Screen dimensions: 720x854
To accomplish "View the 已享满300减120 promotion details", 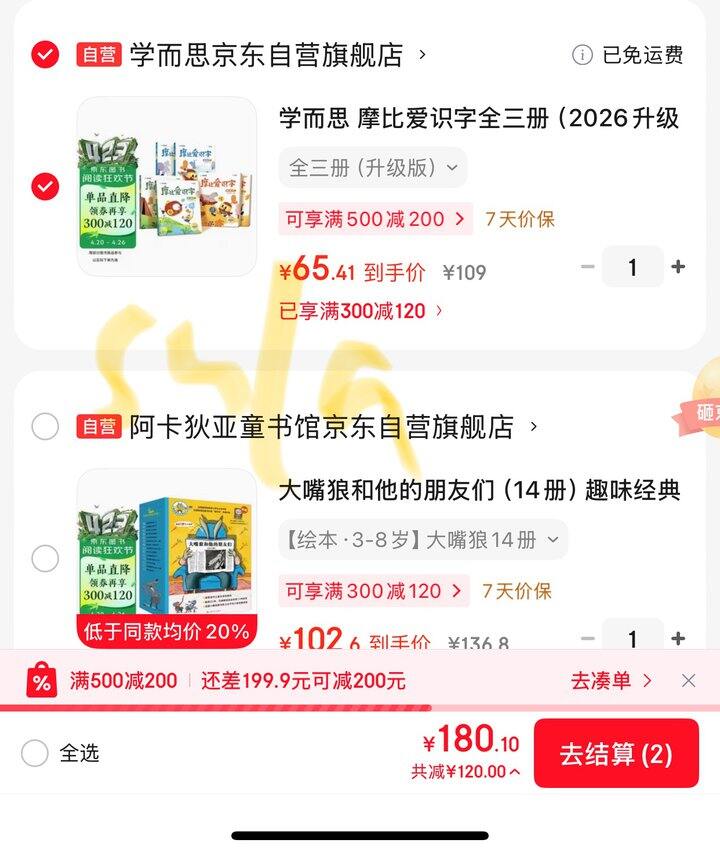I will click(350, 313).
